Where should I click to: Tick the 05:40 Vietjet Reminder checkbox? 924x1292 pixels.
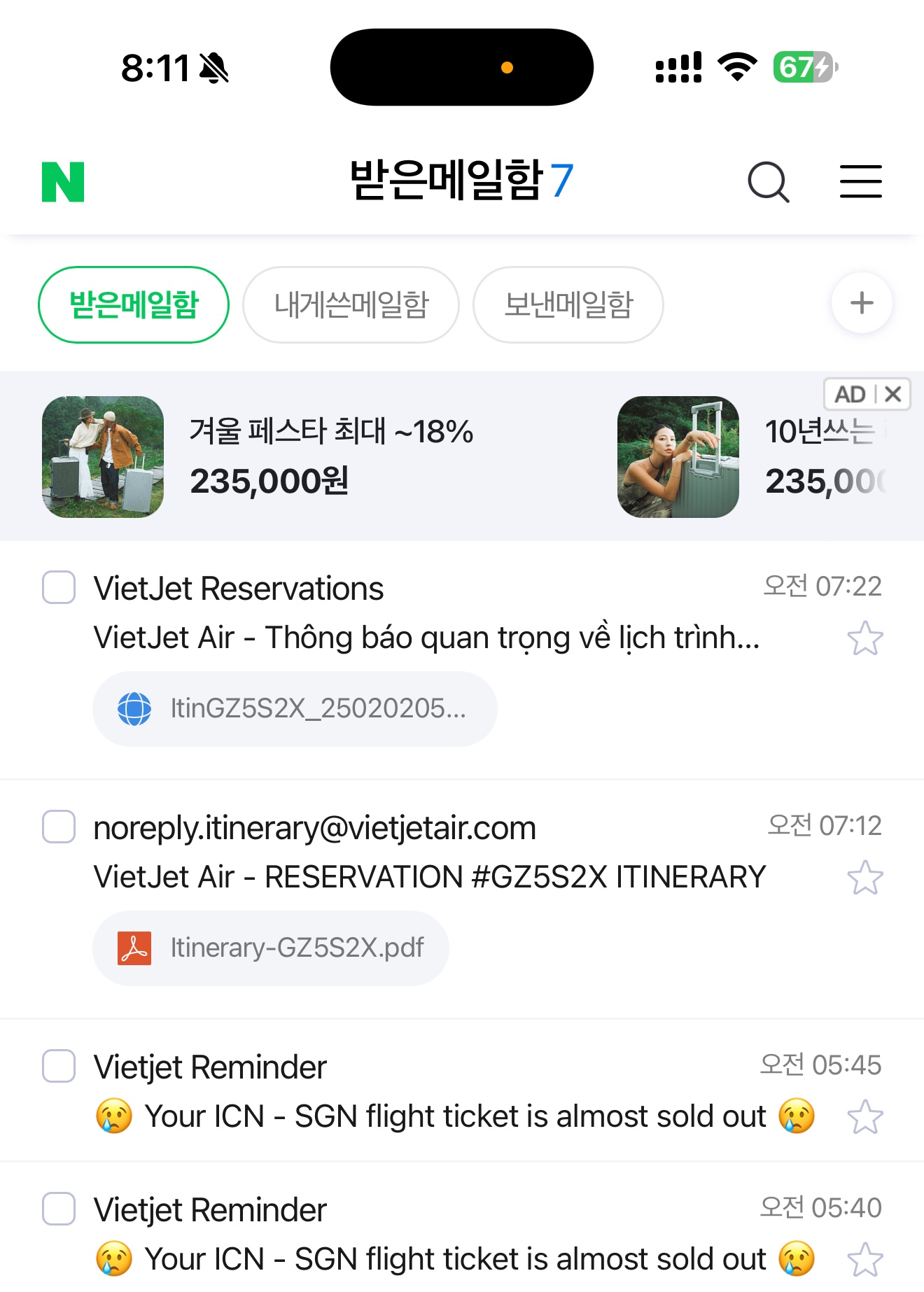click(x=59, y=1208)
